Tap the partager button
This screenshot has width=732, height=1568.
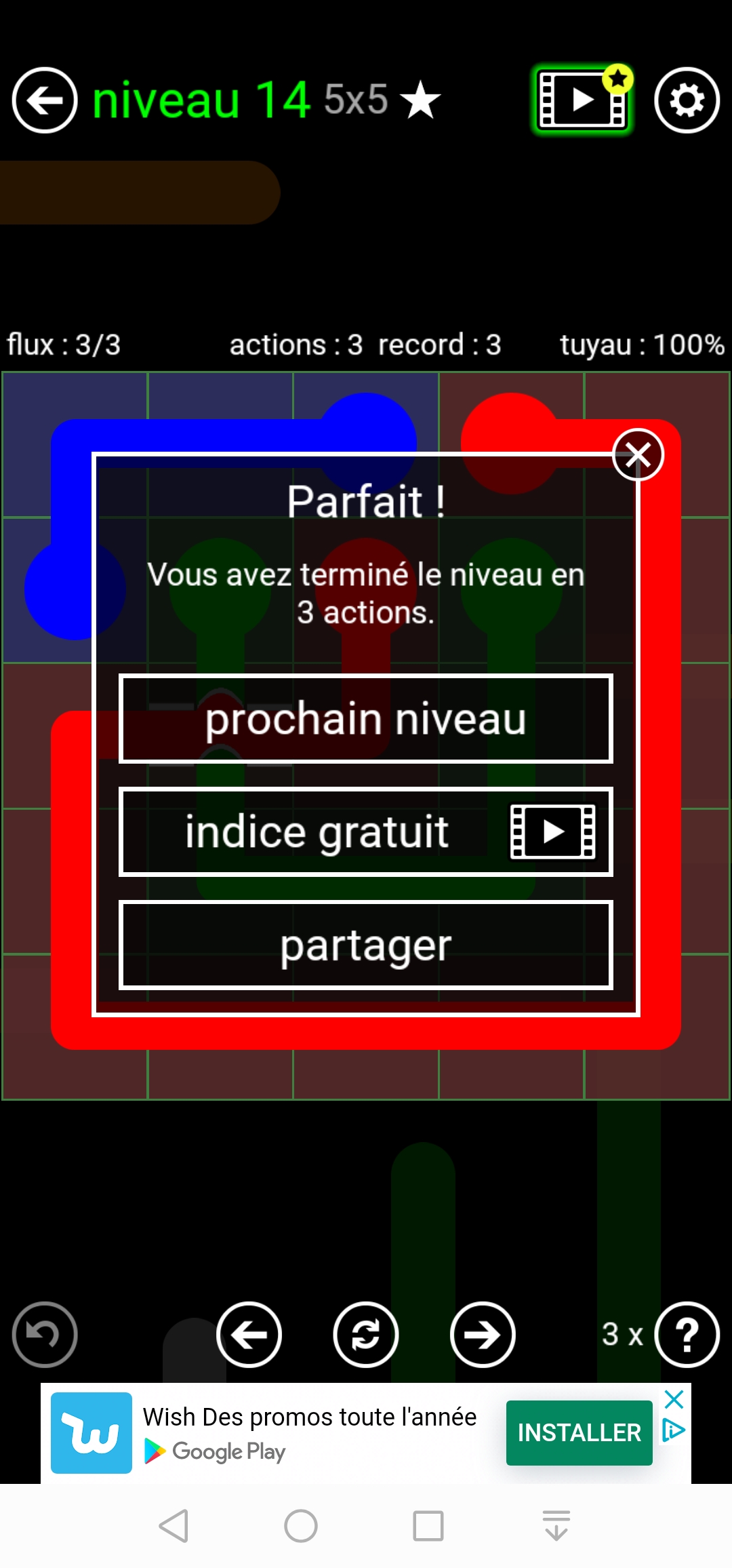[x=366, y=945]
